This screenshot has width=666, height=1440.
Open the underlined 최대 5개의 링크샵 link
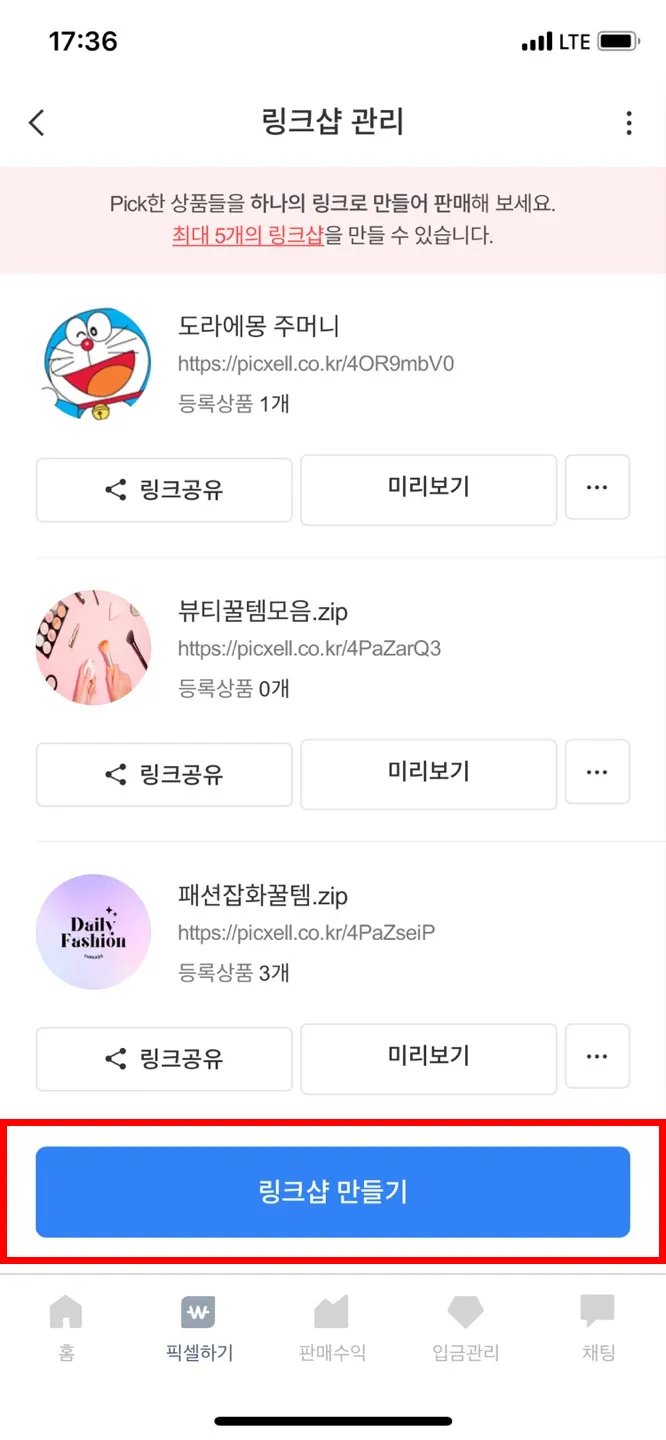[248, 236]
